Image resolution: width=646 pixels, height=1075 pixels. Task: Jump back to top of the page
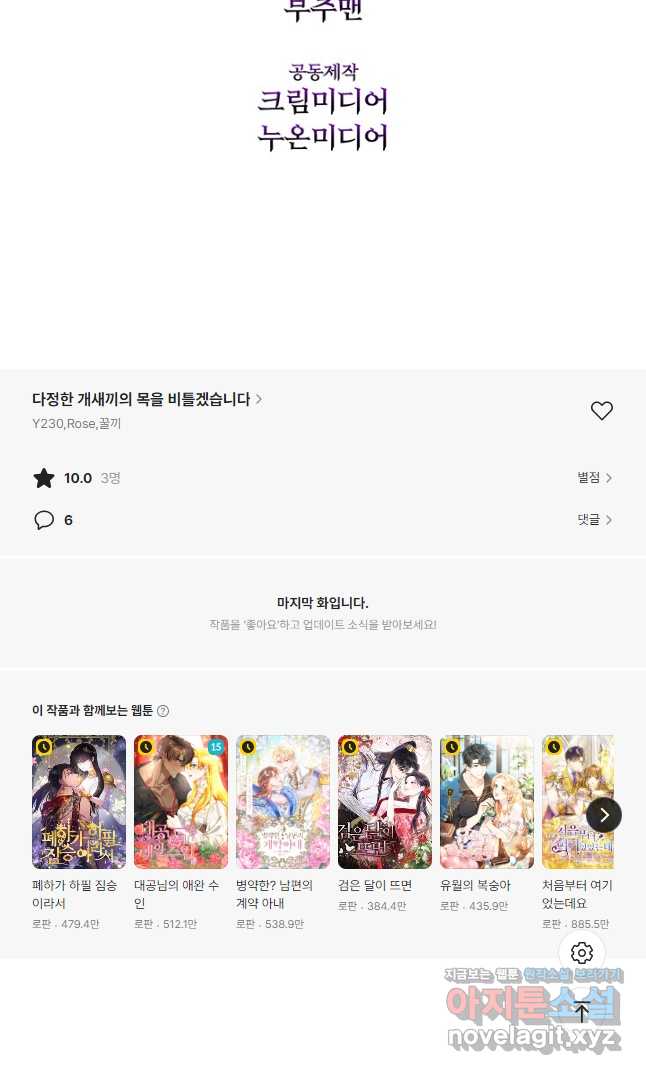(582, 1011)
